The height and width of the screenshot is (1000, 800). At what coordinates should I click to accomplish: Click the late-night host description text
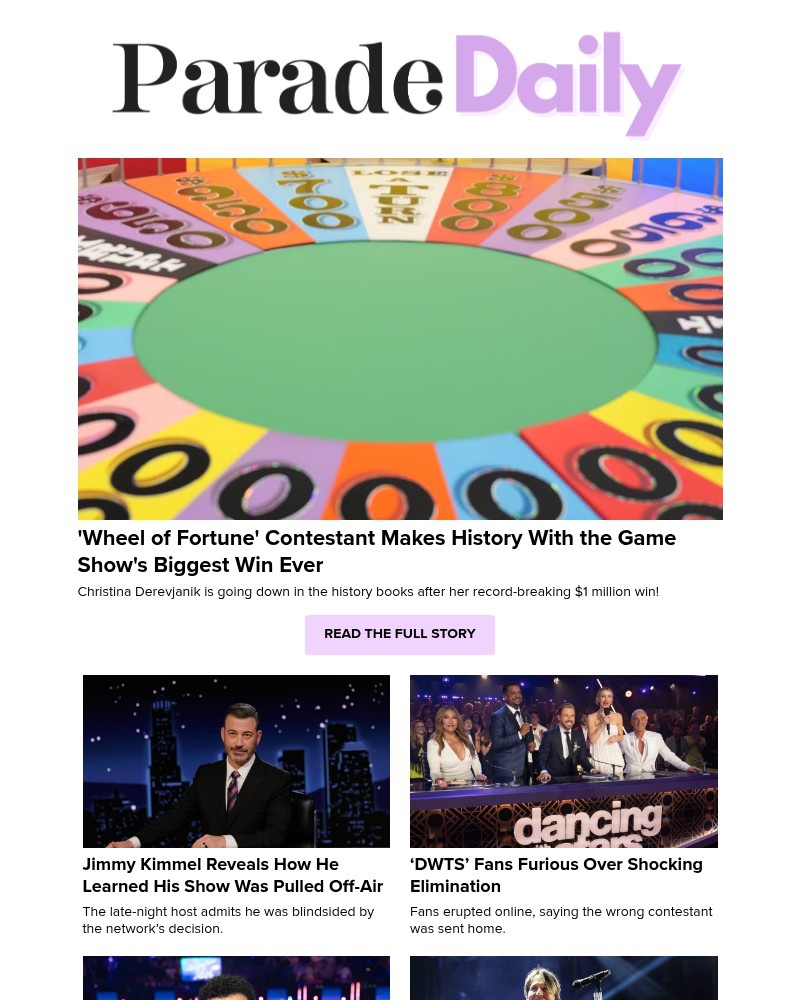[x=228, y=920]
